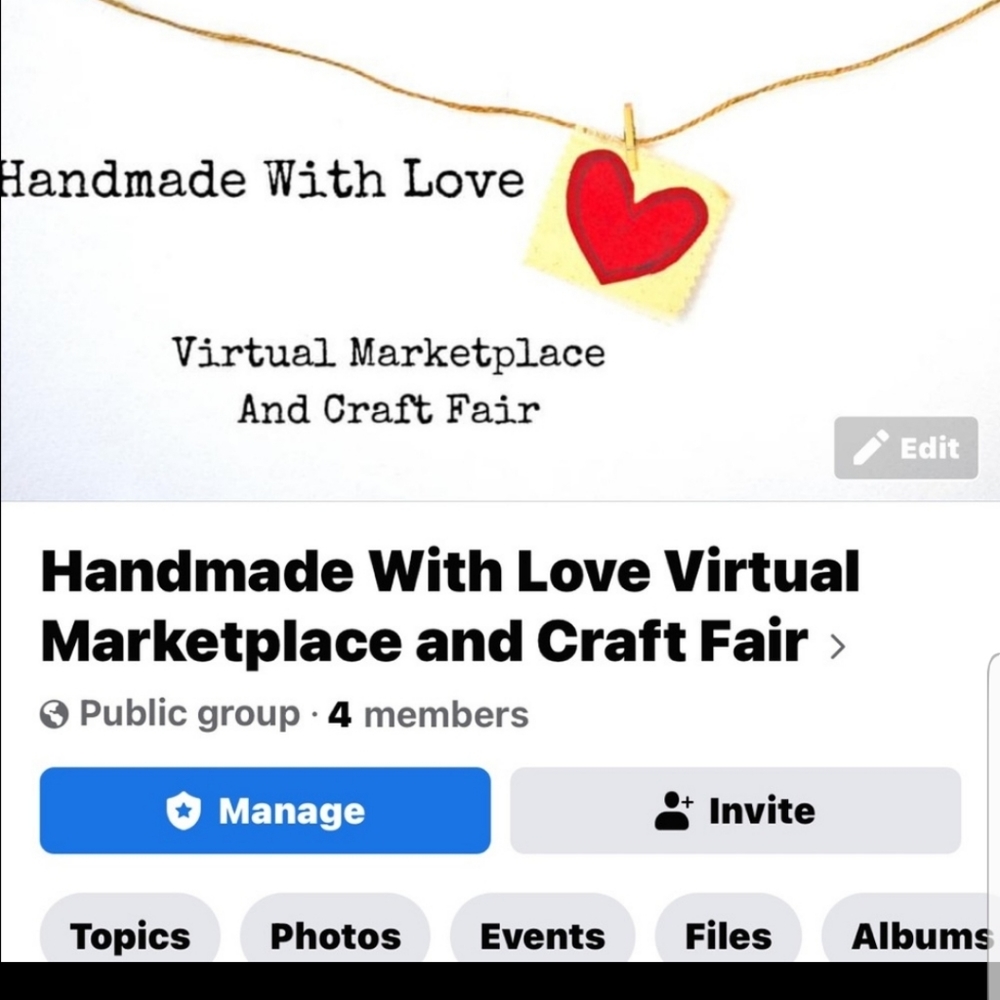Viewport: 1000px width, 1000px height.
Task: Show group Events
Action: [542, 936]
